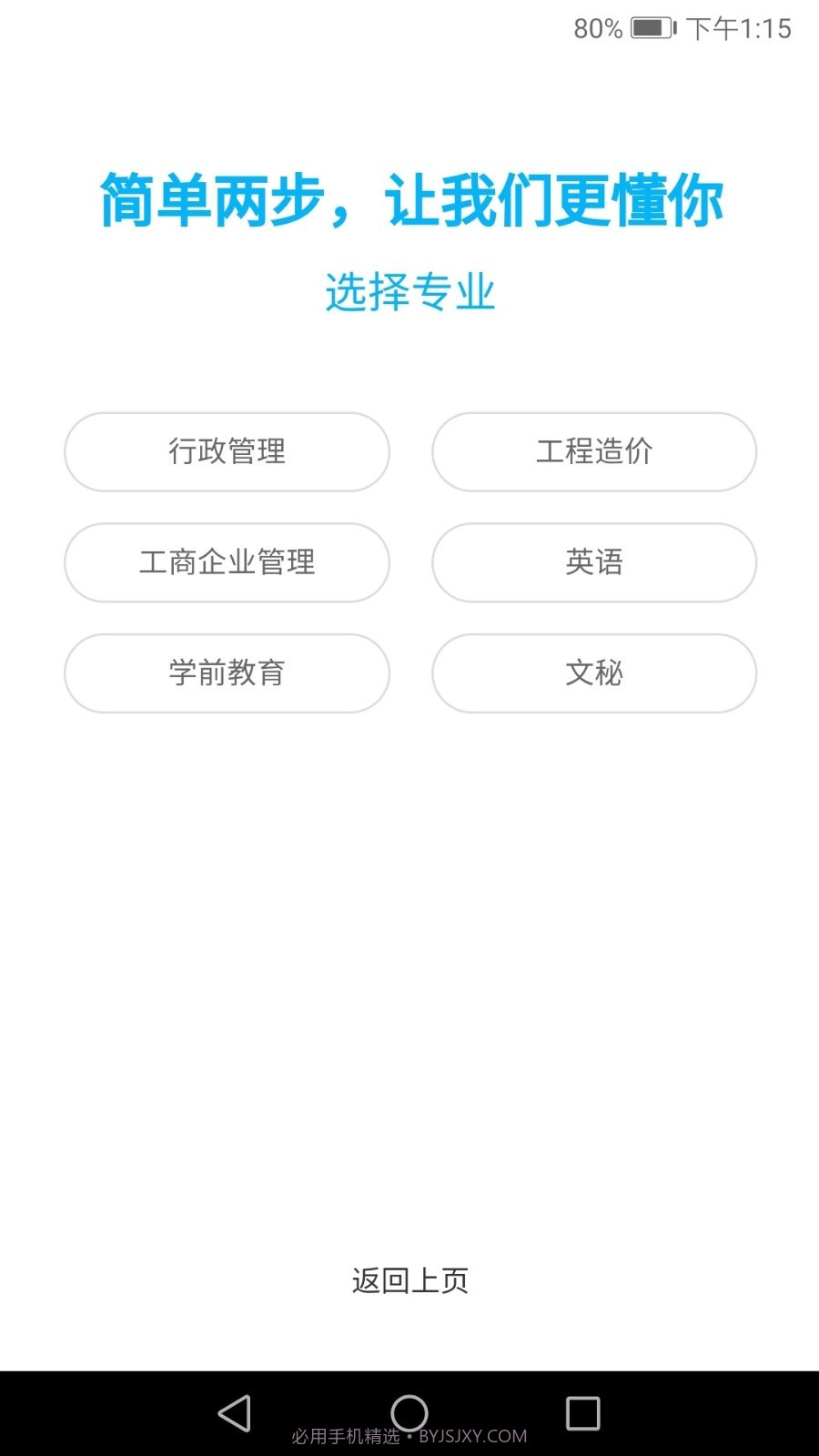Open recent apps with the square button
This screenshot has width=819, height=1456.
[583, 1414]
